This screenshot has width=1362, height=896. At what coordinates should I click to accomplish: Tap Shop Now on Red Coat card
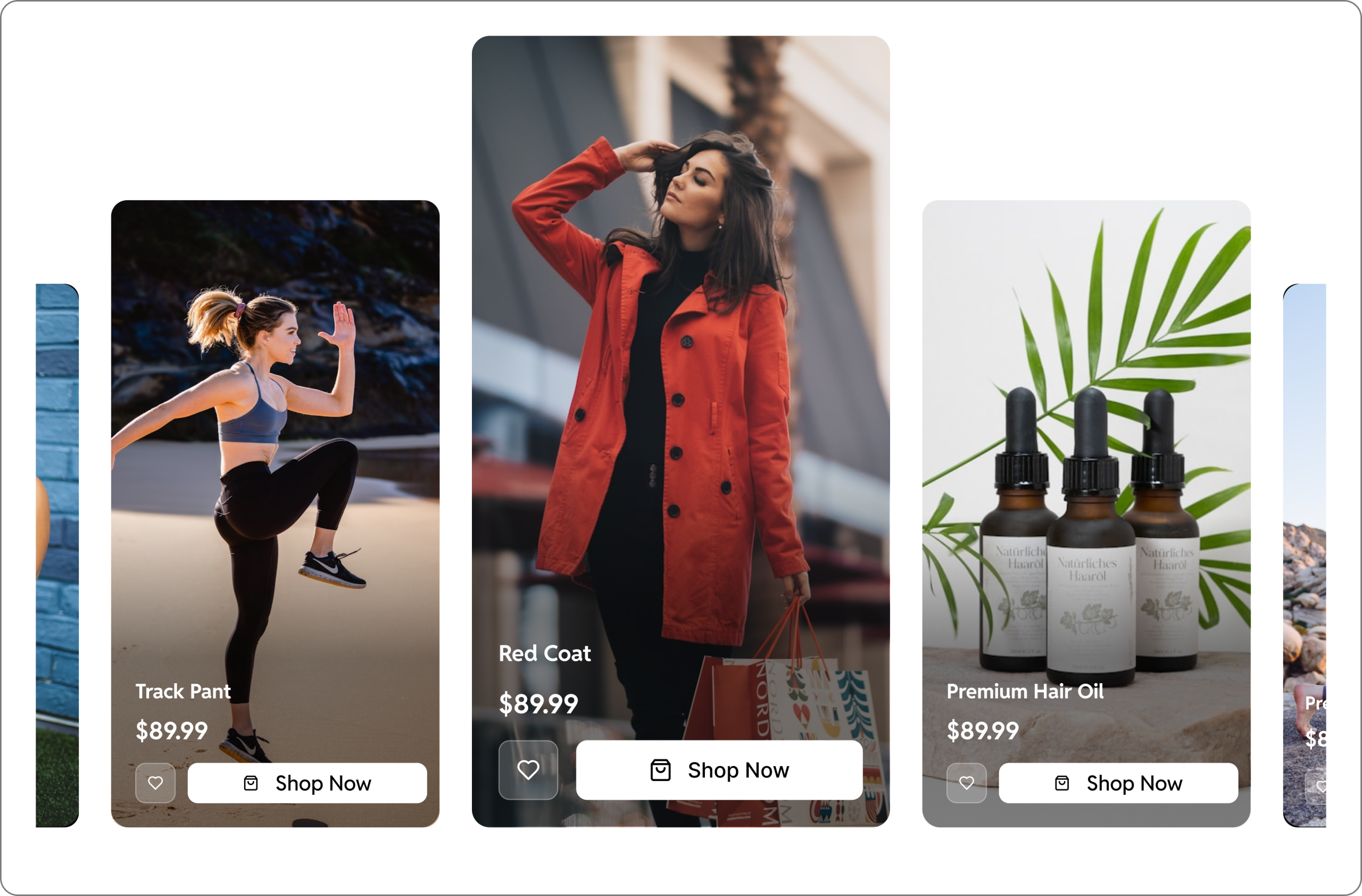(719, 769)
